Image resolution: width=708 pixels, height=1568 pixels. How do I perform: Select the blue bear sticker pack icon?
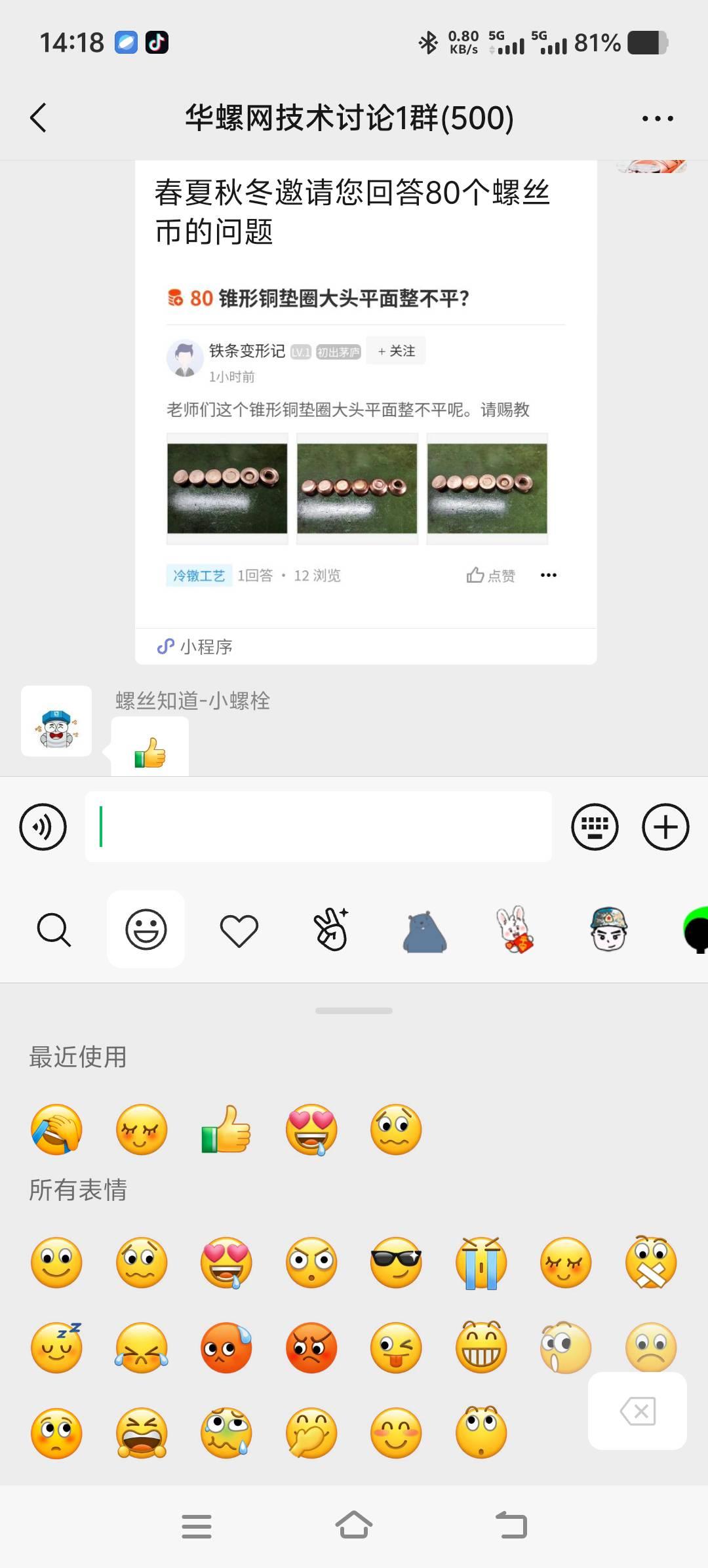coord(424,930)
